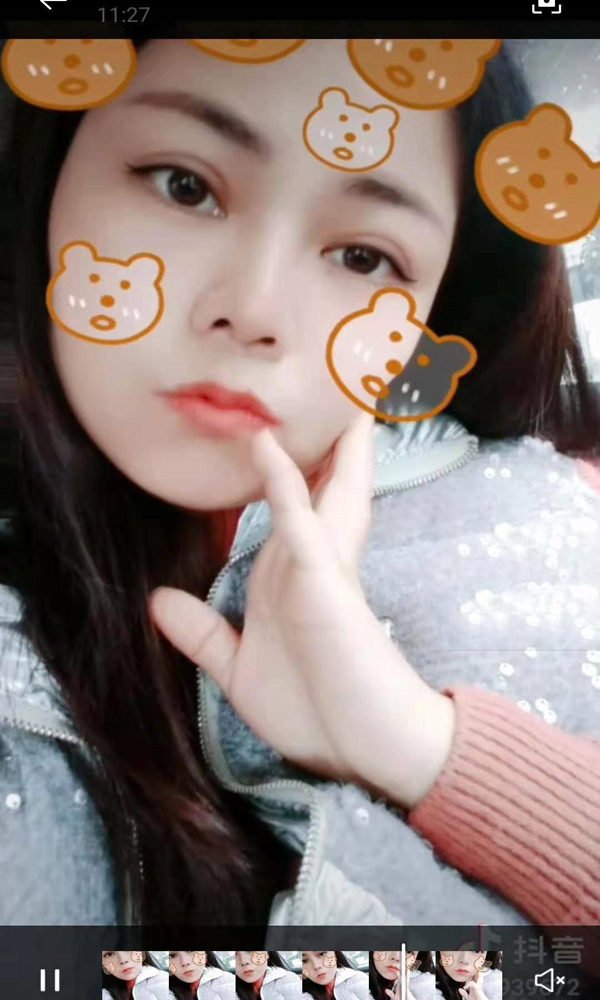Unmute the video sound
This screenshot has height=1000, width=600.
point(550,979)
